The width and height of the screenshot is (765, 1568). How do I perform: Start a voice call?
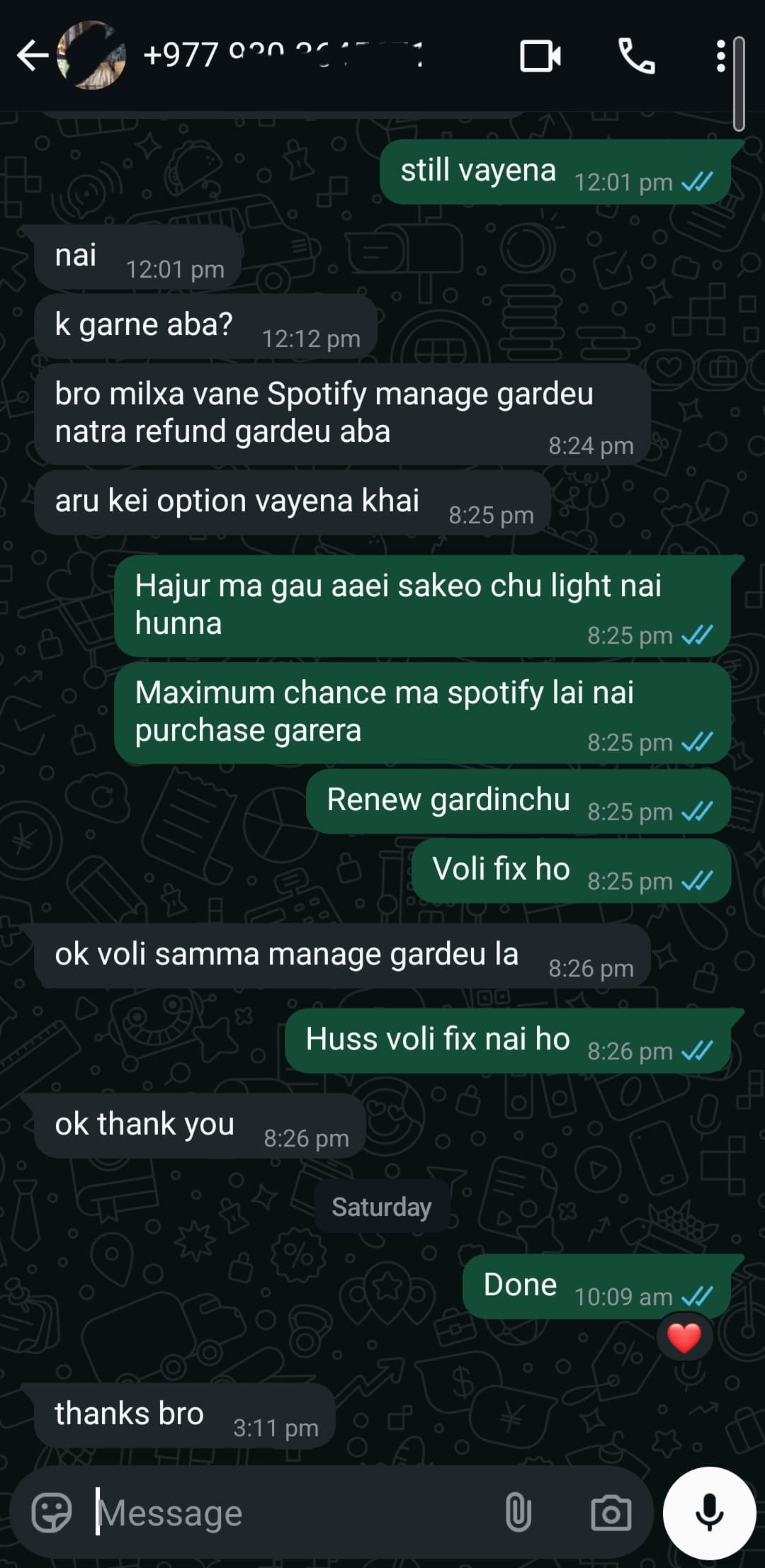click(x=636, y=56)
